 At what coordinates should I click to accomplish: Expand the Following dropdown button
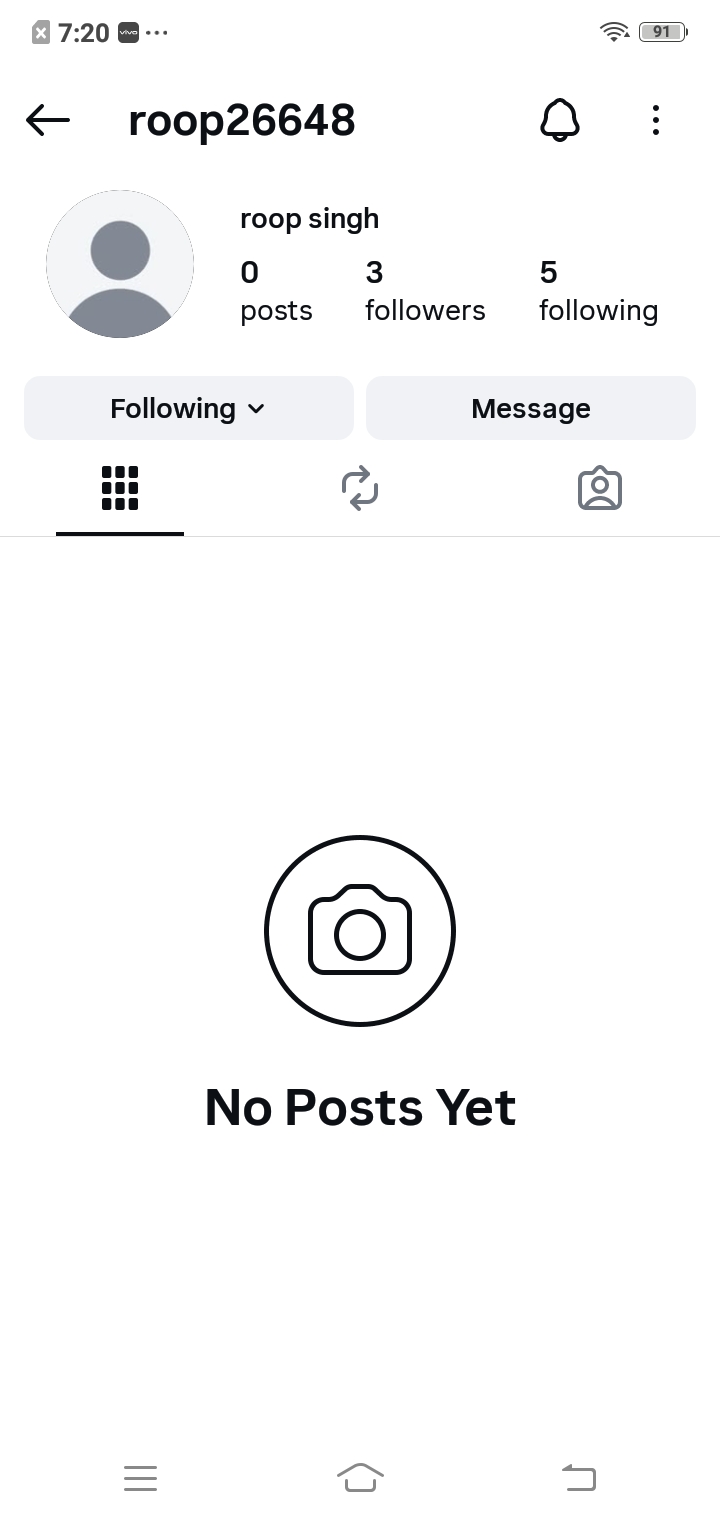[189, 408]
